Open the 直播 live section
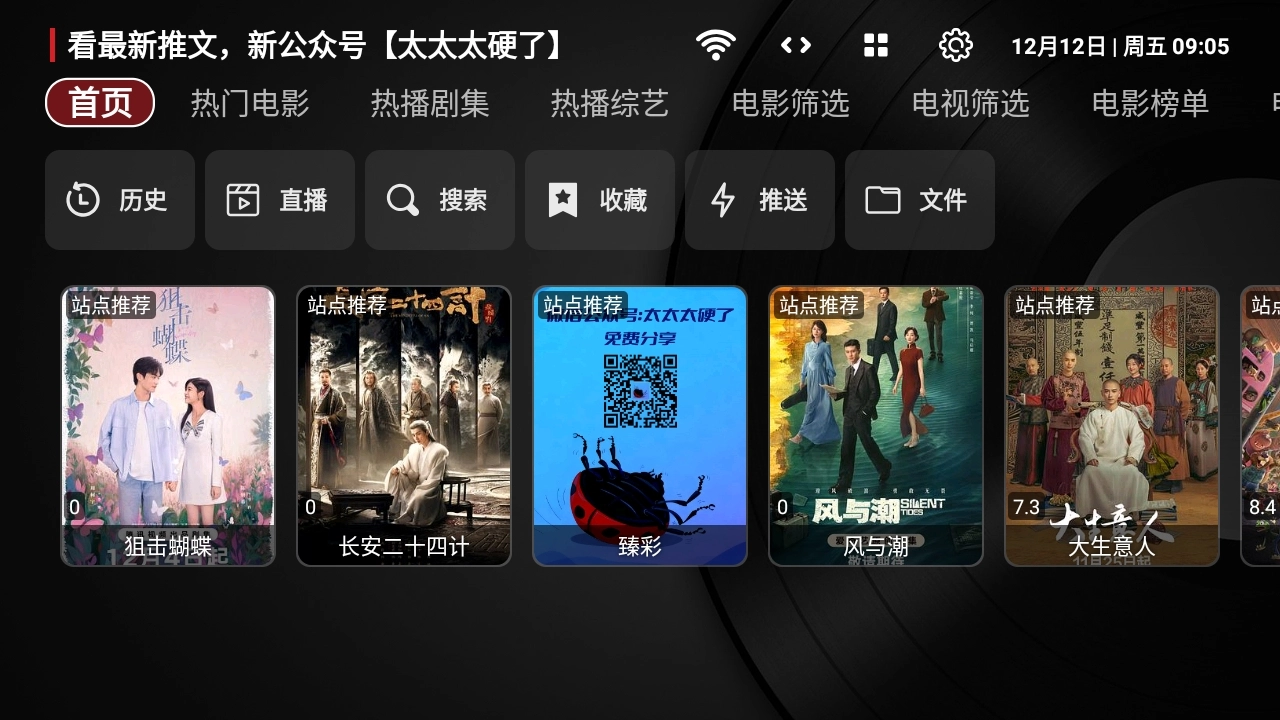1280x720 pixels. [x=280, y=200]
